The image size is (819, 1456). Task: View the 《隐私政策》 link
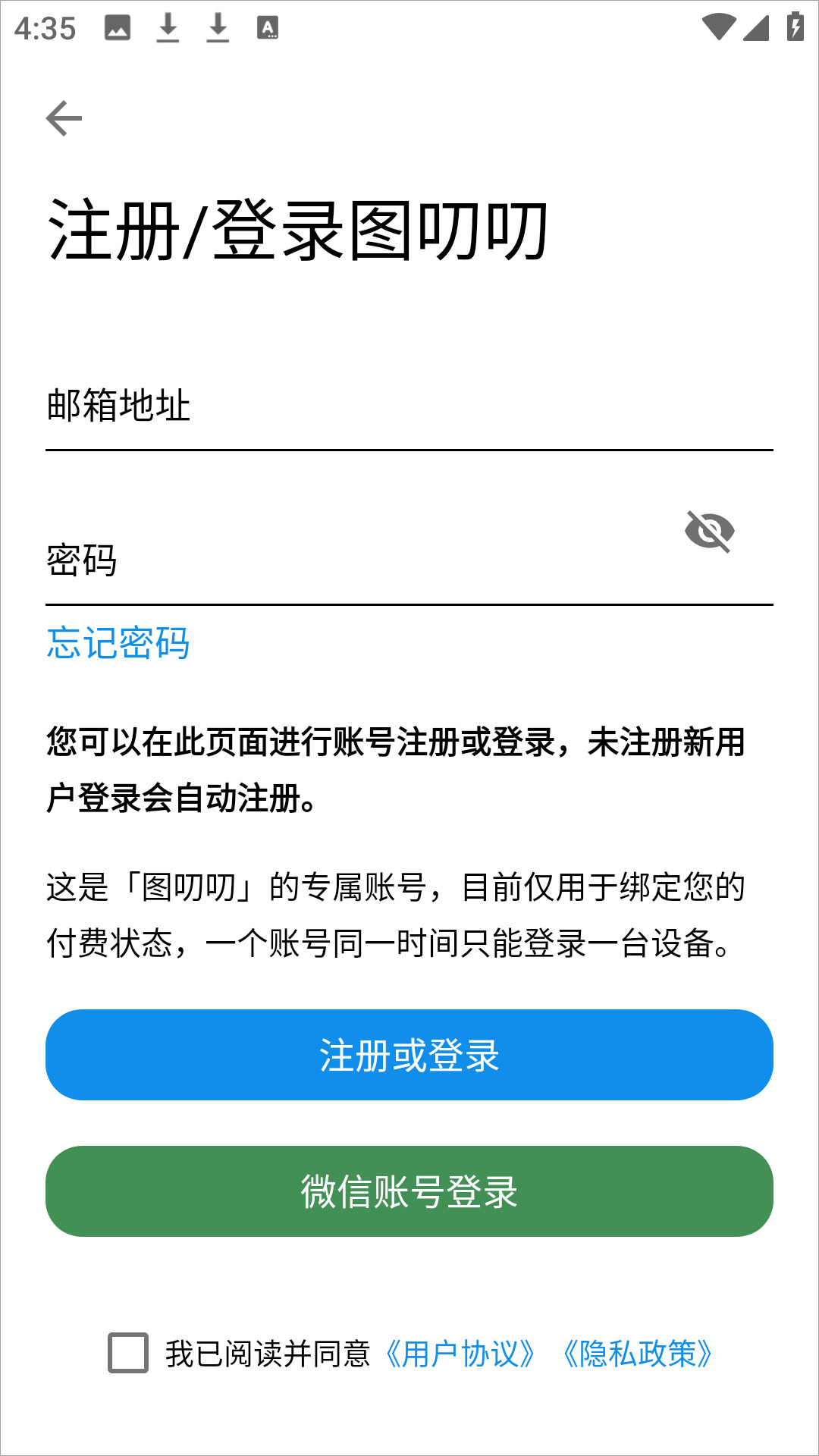[x=637, y=1354]
